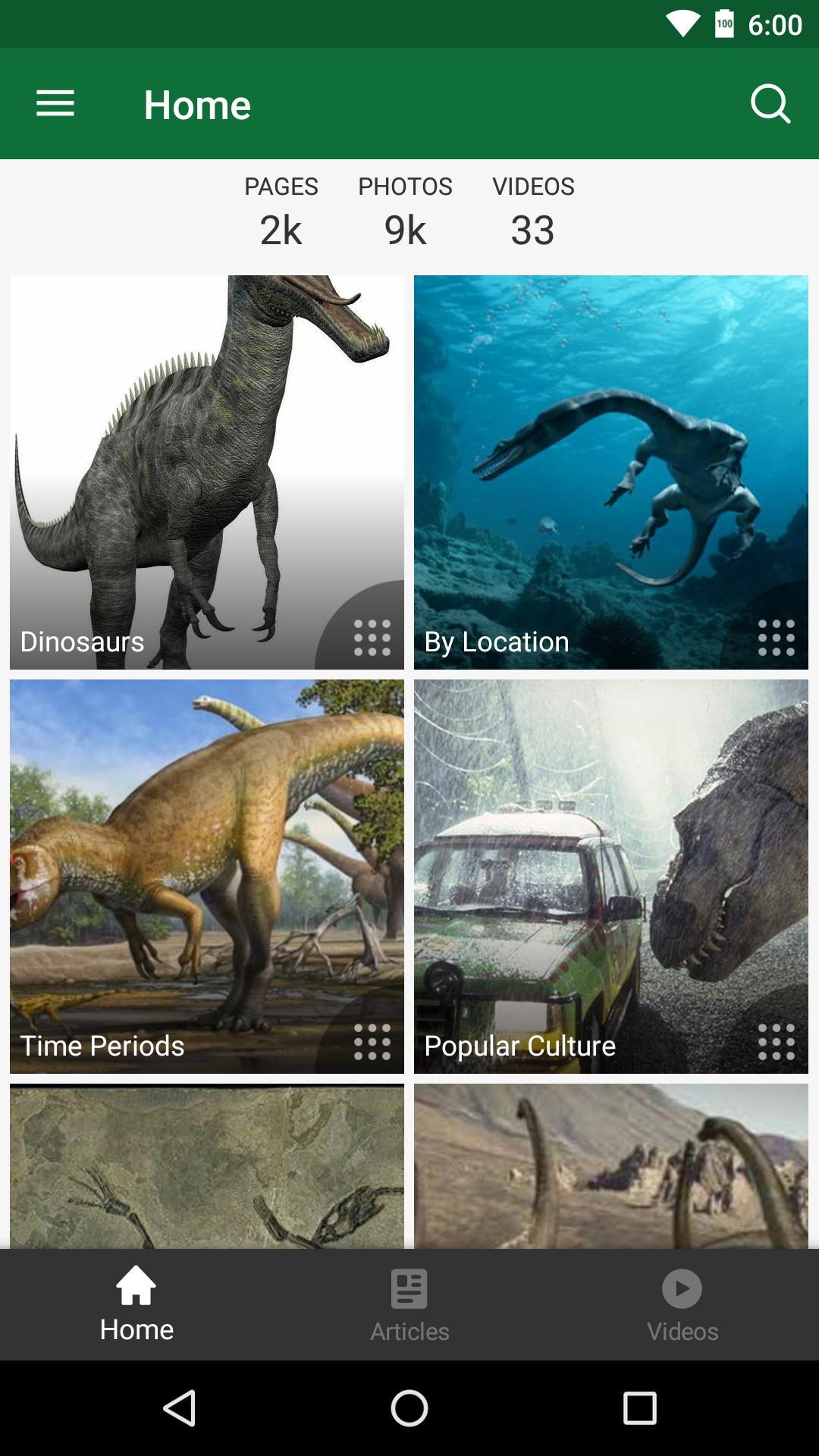The width and height of the screenshot is (819, 1456).
Task: Tap the search magnifier icon
Action: click(x=770, y=104)
